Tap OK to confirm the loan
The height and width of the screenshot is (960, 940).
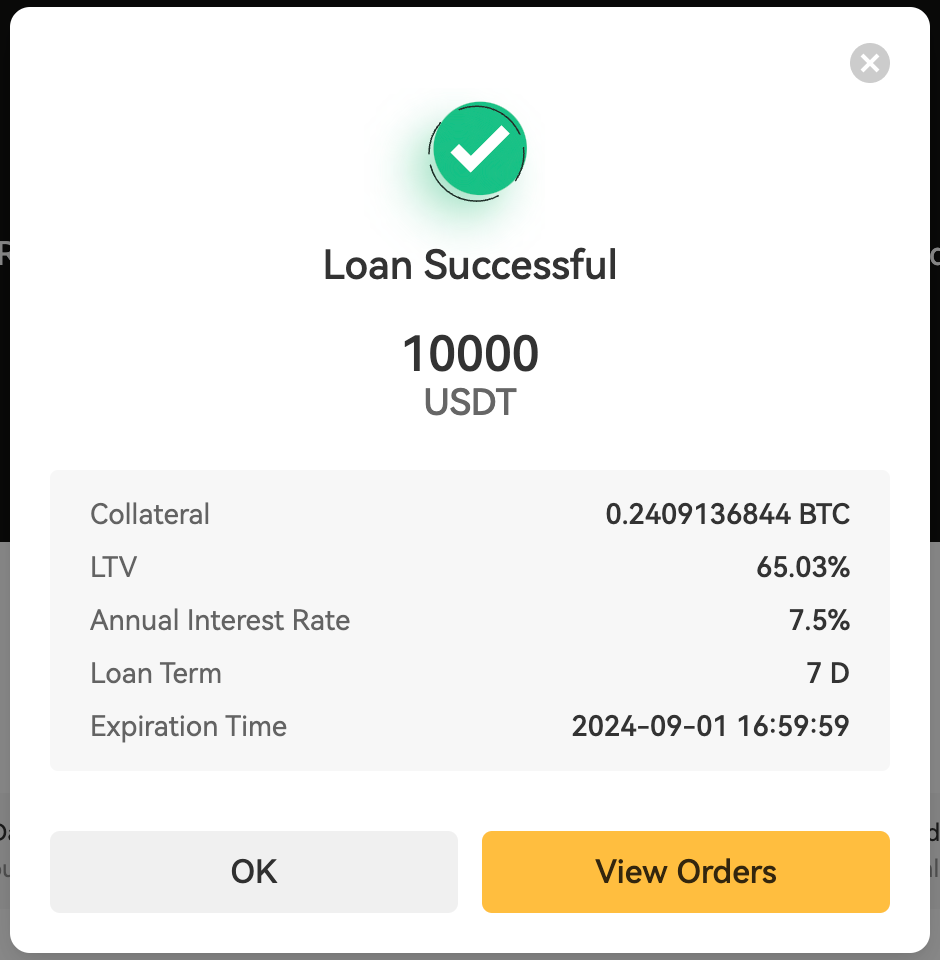(254, 871)
